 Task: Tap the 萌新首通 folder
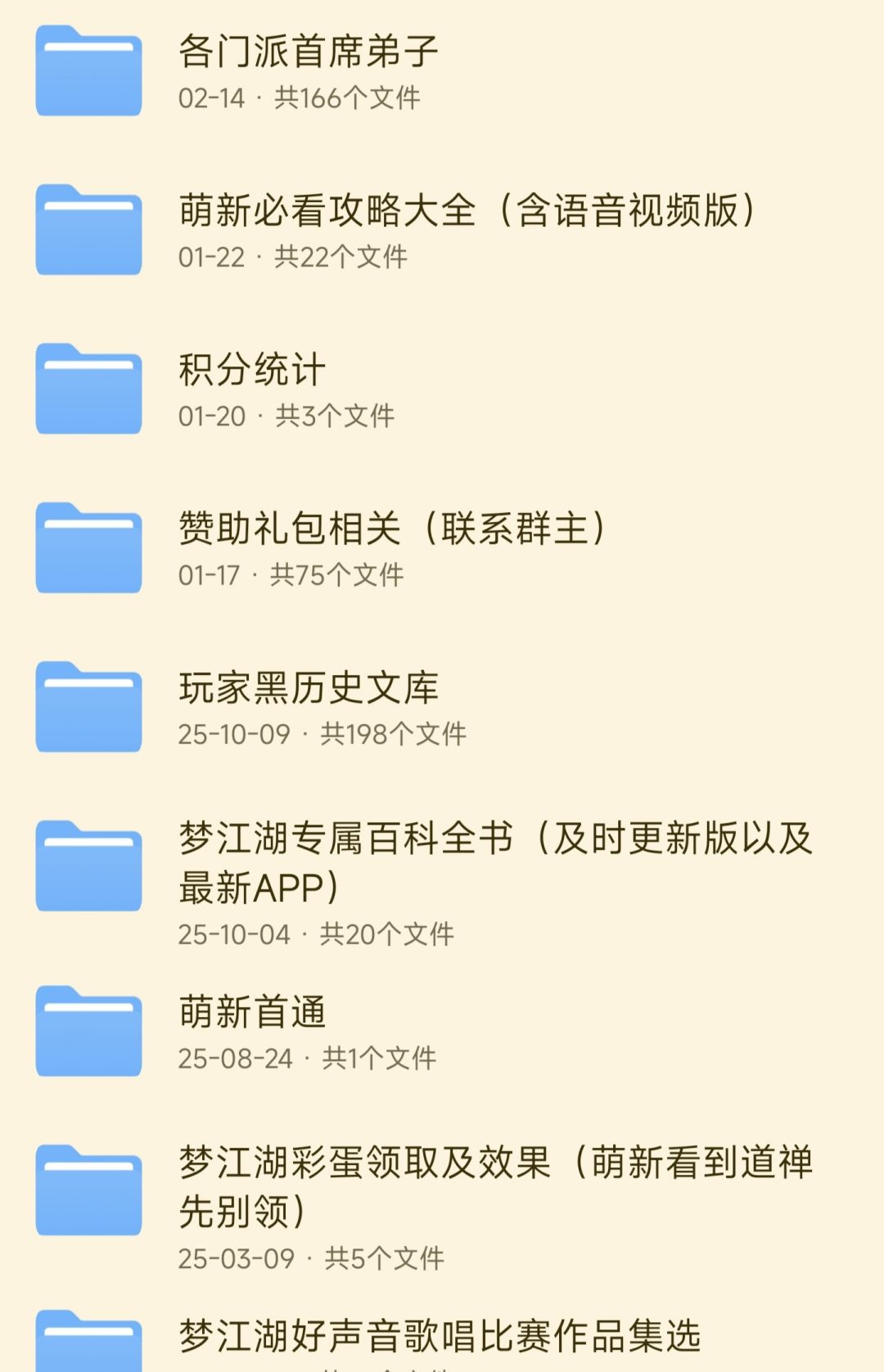[252, 1012]
